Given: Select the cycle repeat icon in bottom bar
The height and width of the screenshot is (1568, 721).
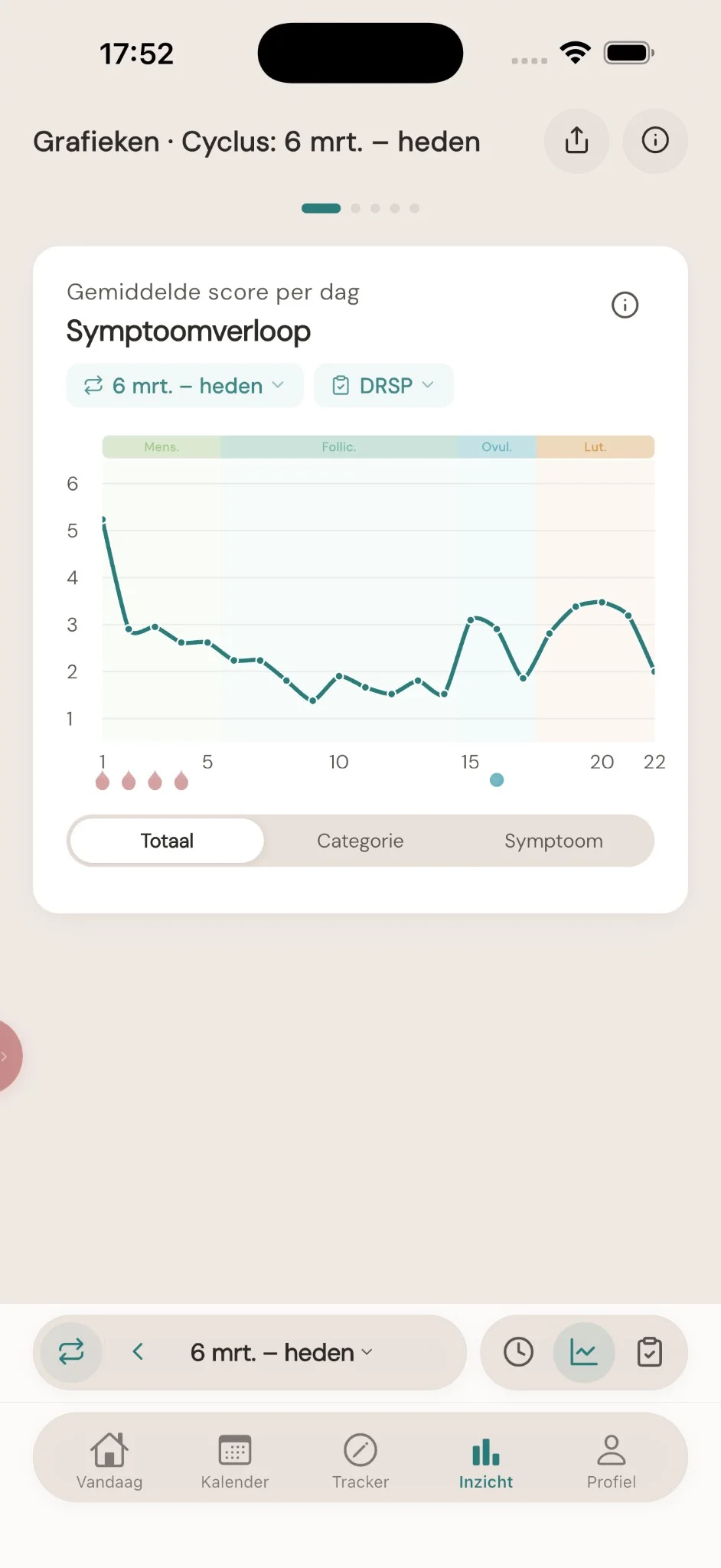Looking at the screenshot, I should pyautogui.click(x=70, y=1352).
